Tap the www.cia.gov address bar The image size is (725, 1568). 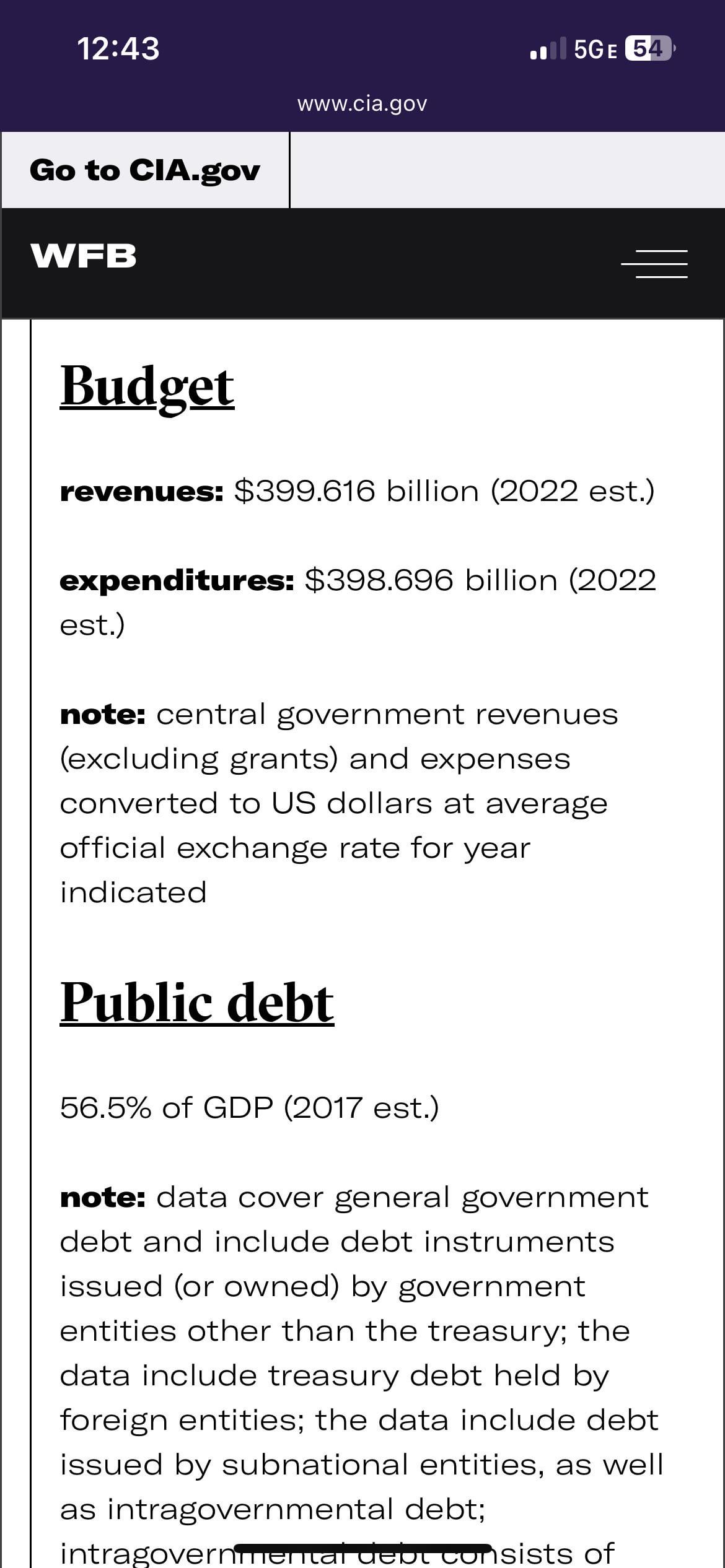(362, 103)
